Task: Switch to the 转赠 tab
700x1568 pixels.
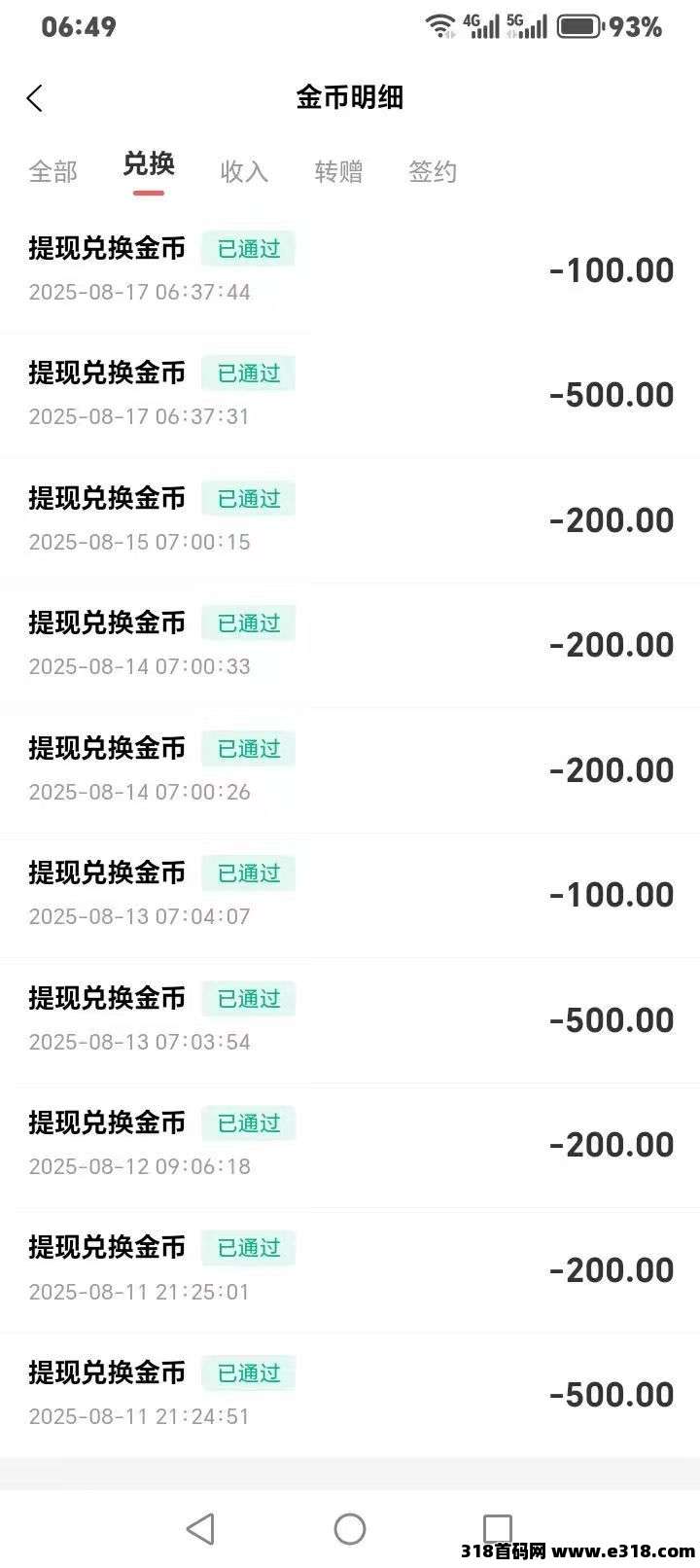Action: point(338,172)
